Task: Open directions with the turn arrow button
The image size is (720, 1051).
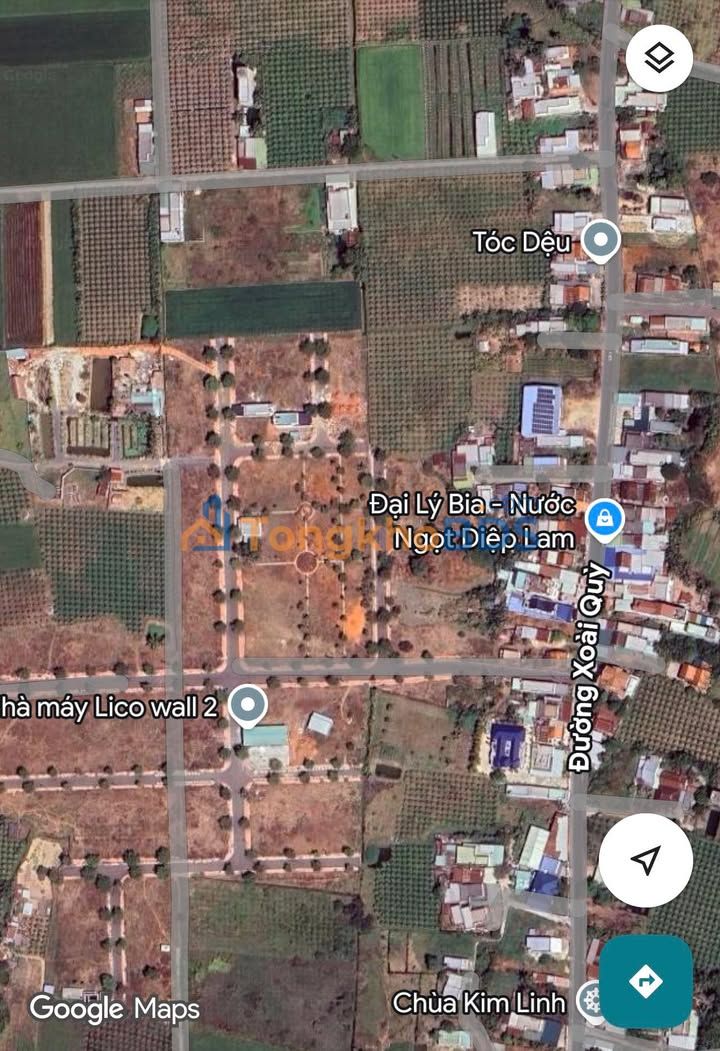Action: point(645,981)
